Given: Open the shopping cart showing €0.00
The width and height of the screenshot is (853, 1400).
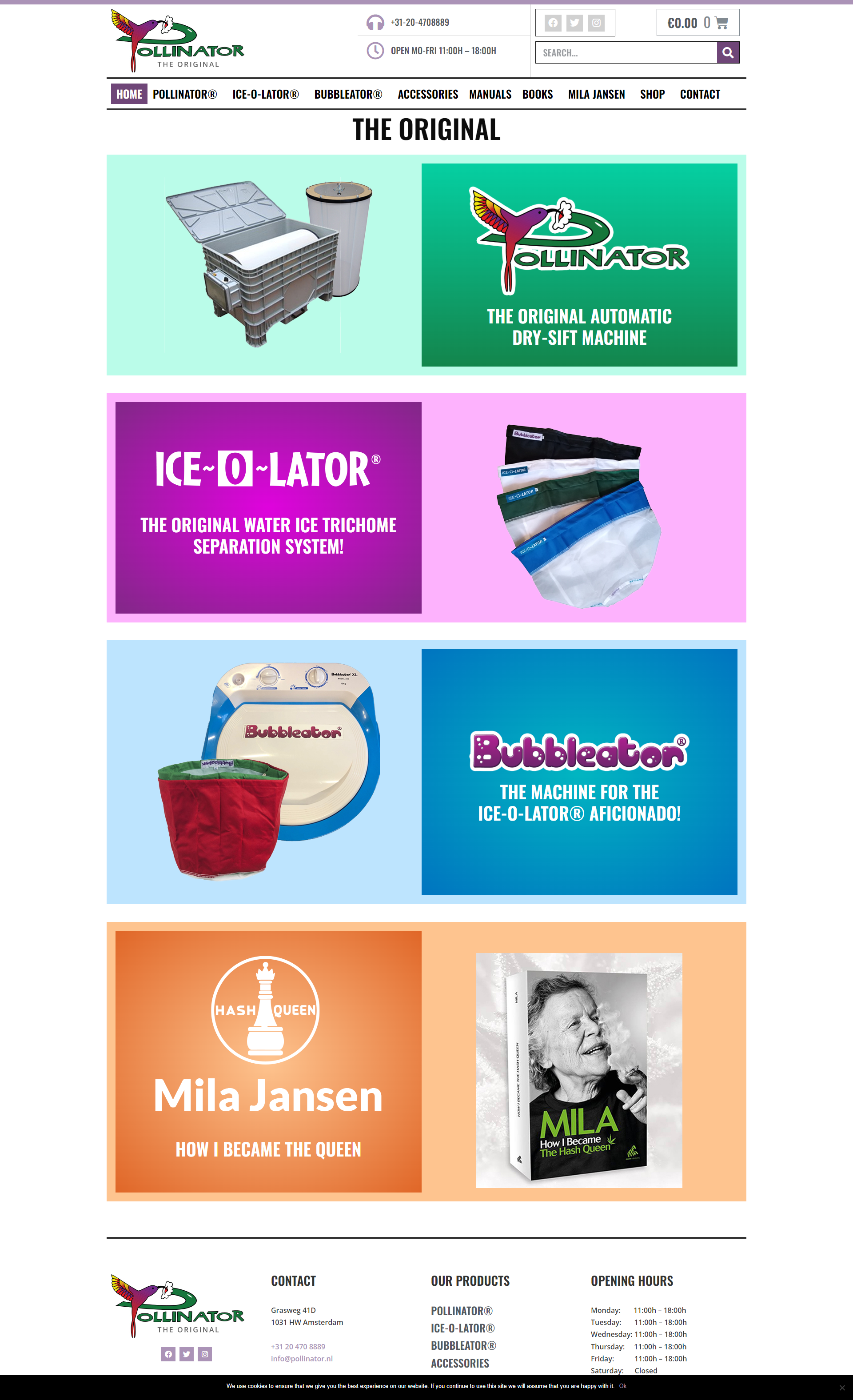Looking at the screenshot, I should [x=698, y=23].
